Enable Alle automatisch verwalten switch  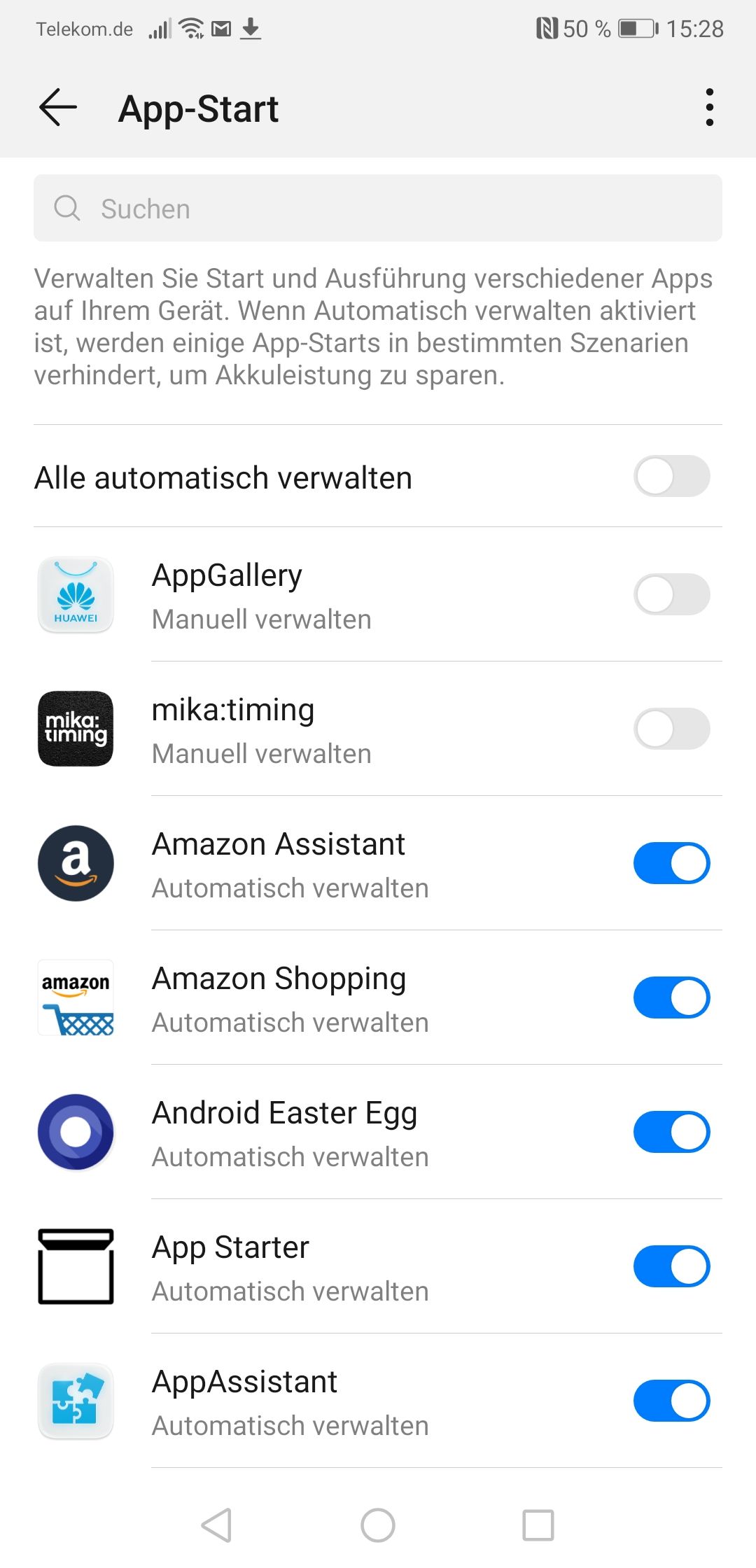tap(672, 476)
